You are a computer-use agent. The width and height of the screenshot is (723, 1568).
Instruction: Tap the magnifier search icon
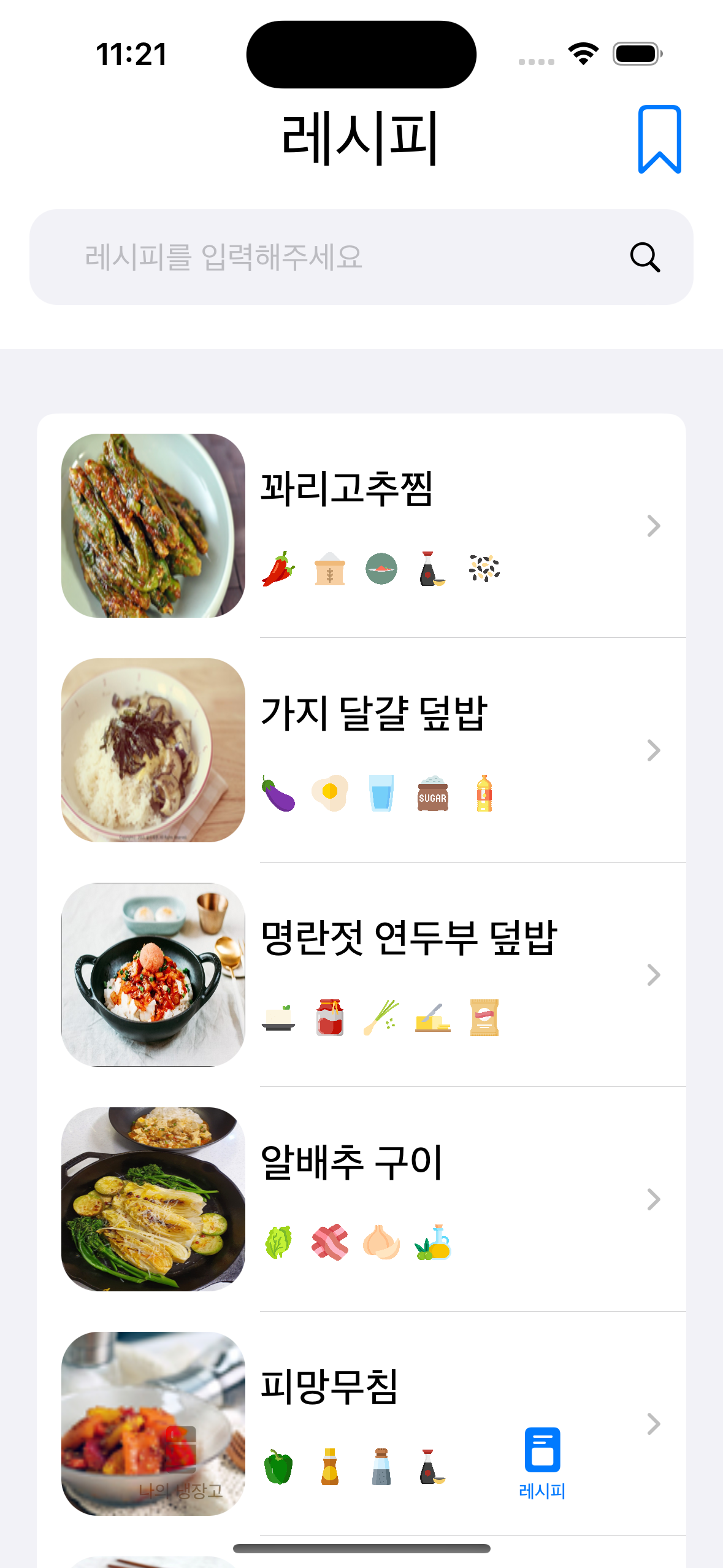click(645, 257)
